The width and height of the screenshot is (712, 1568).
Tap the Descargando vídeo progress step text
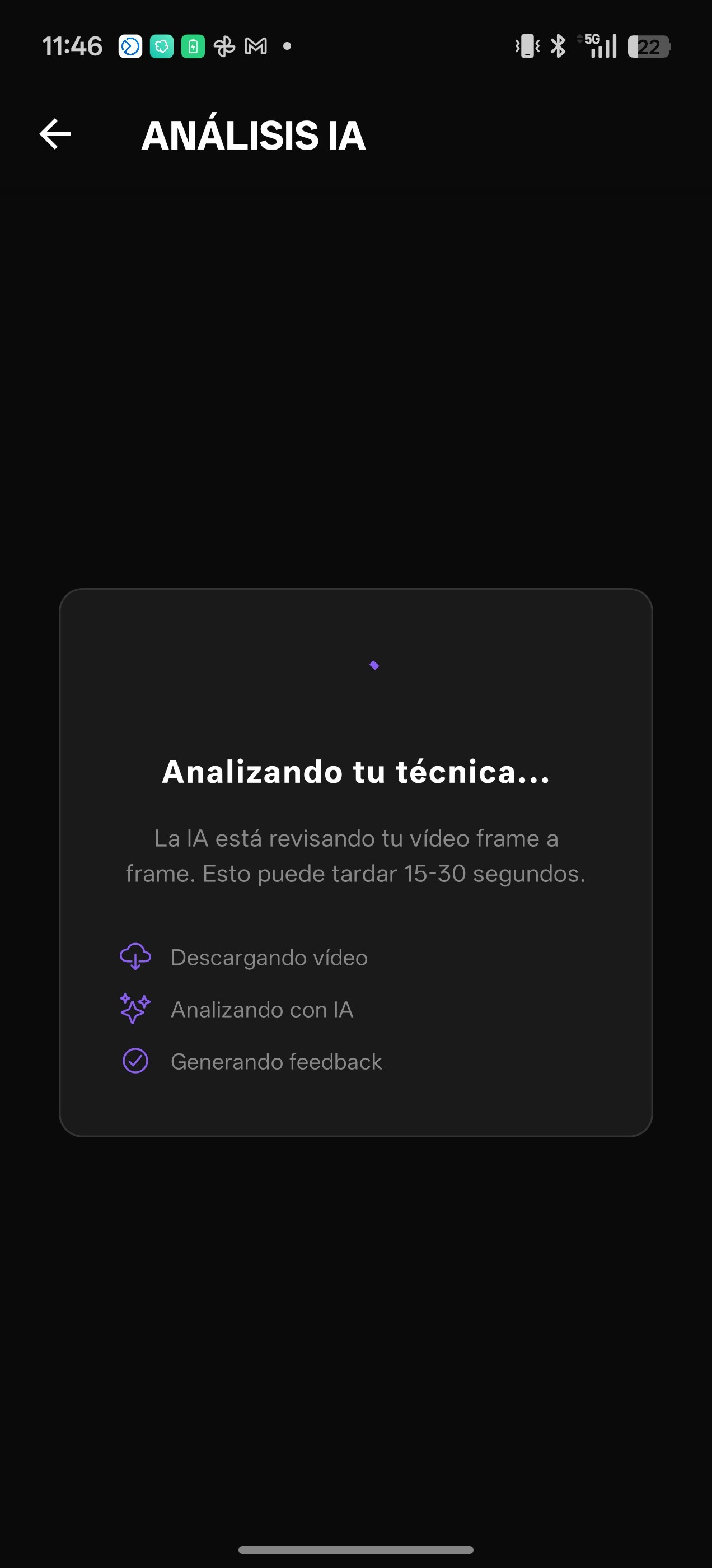tap(269, 957)
